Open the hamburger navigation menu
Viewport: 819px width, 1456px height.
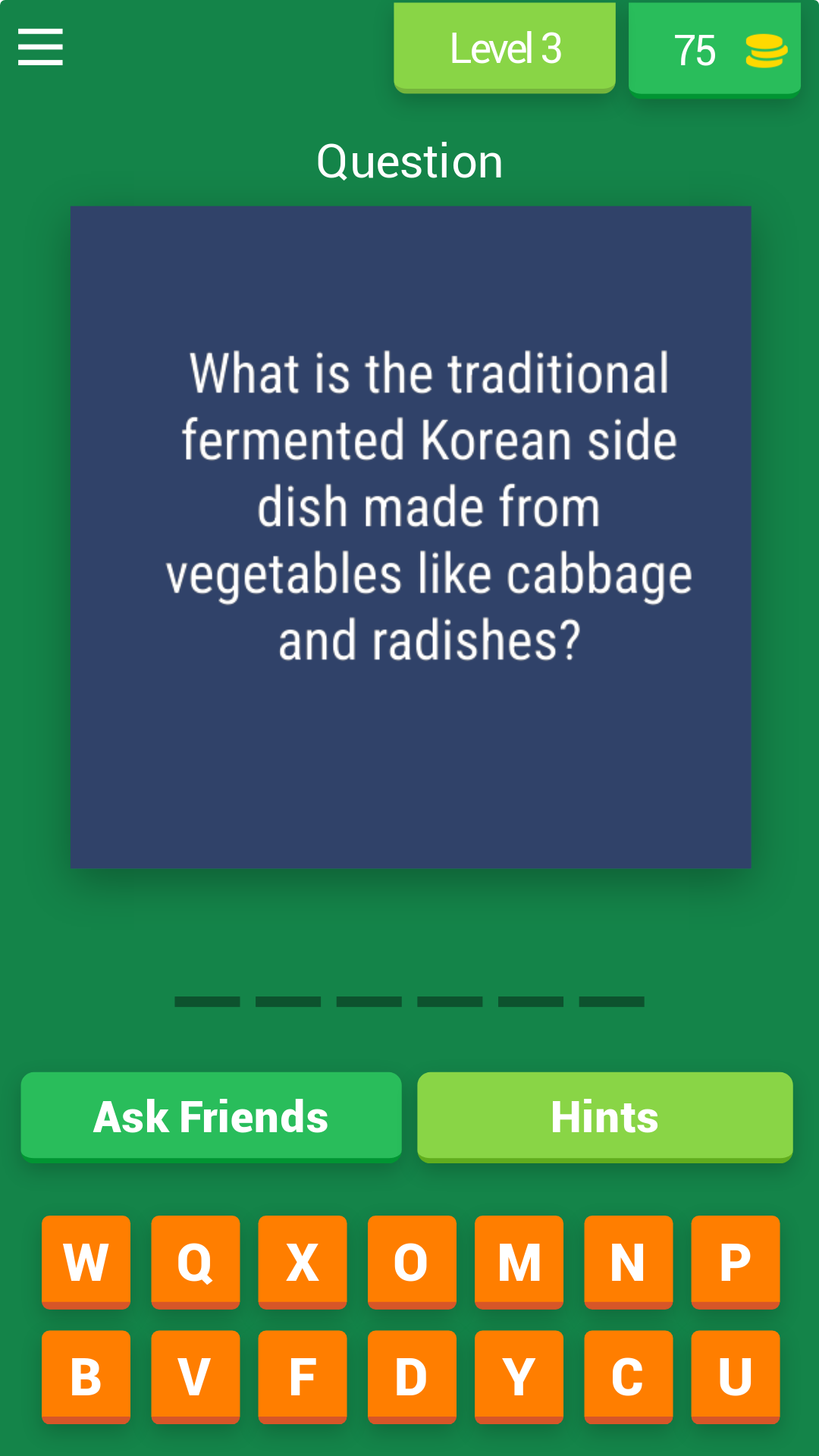coord(39,45)
